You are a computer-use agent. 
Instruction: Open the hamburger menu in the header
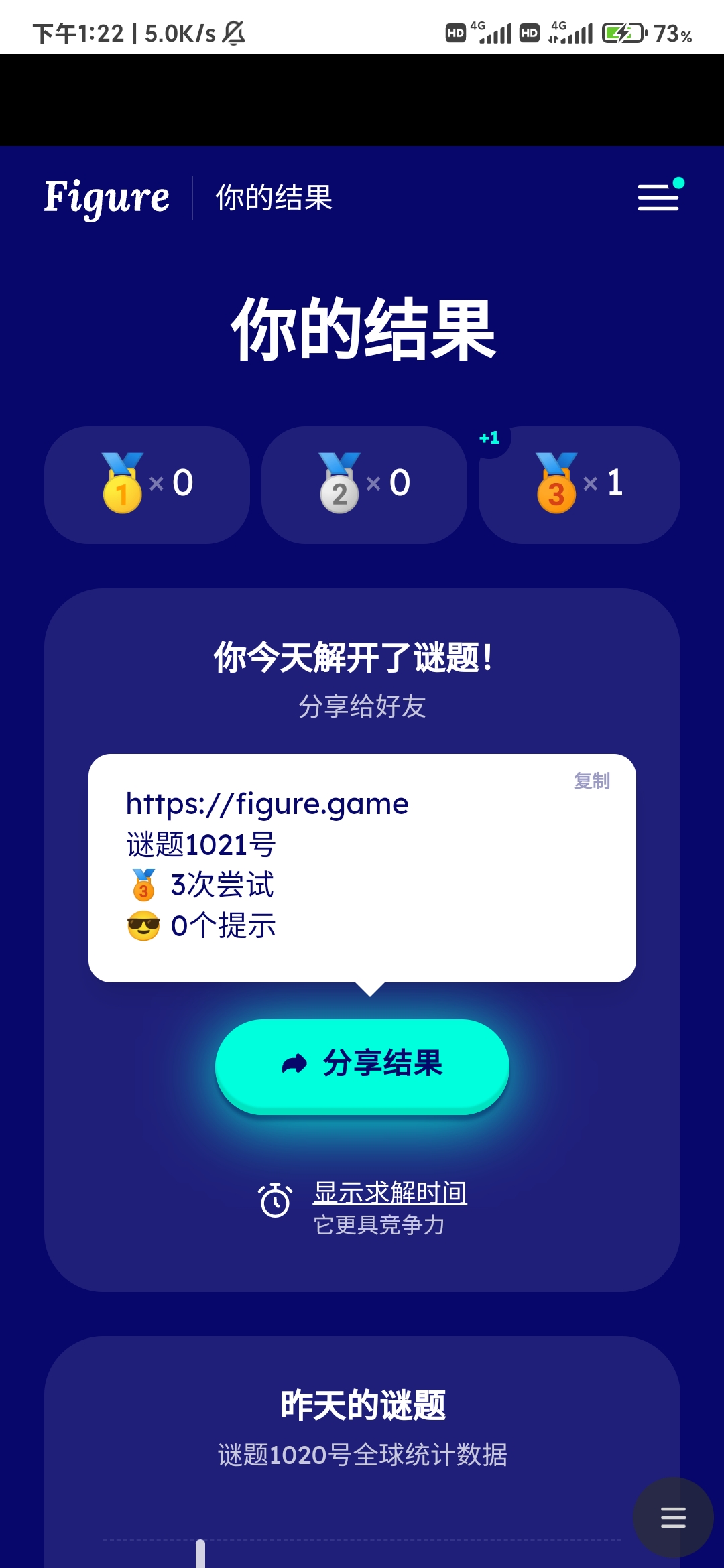pos(658,197)
